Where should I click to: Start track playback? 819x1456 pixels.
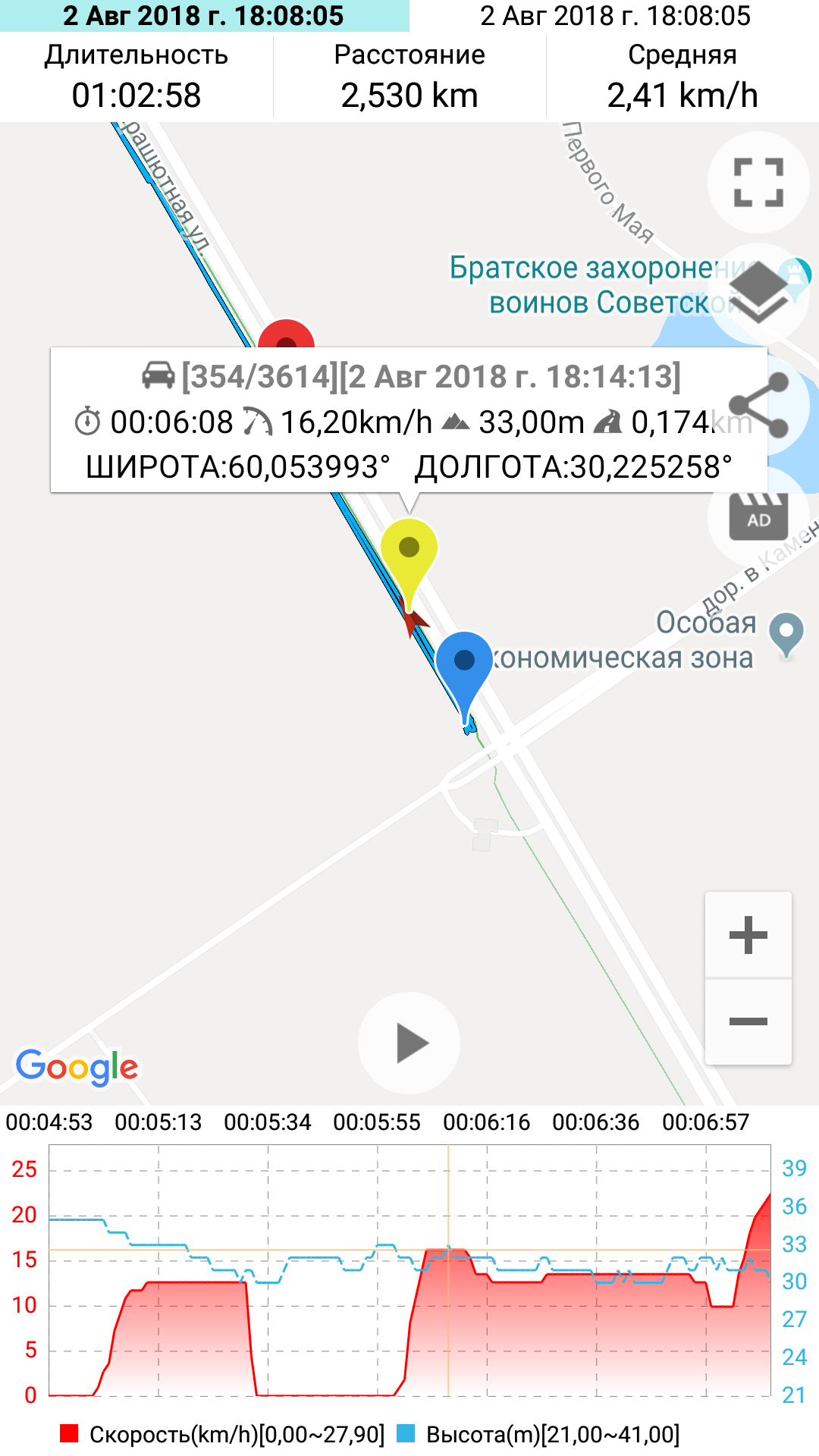(409, 1043)
